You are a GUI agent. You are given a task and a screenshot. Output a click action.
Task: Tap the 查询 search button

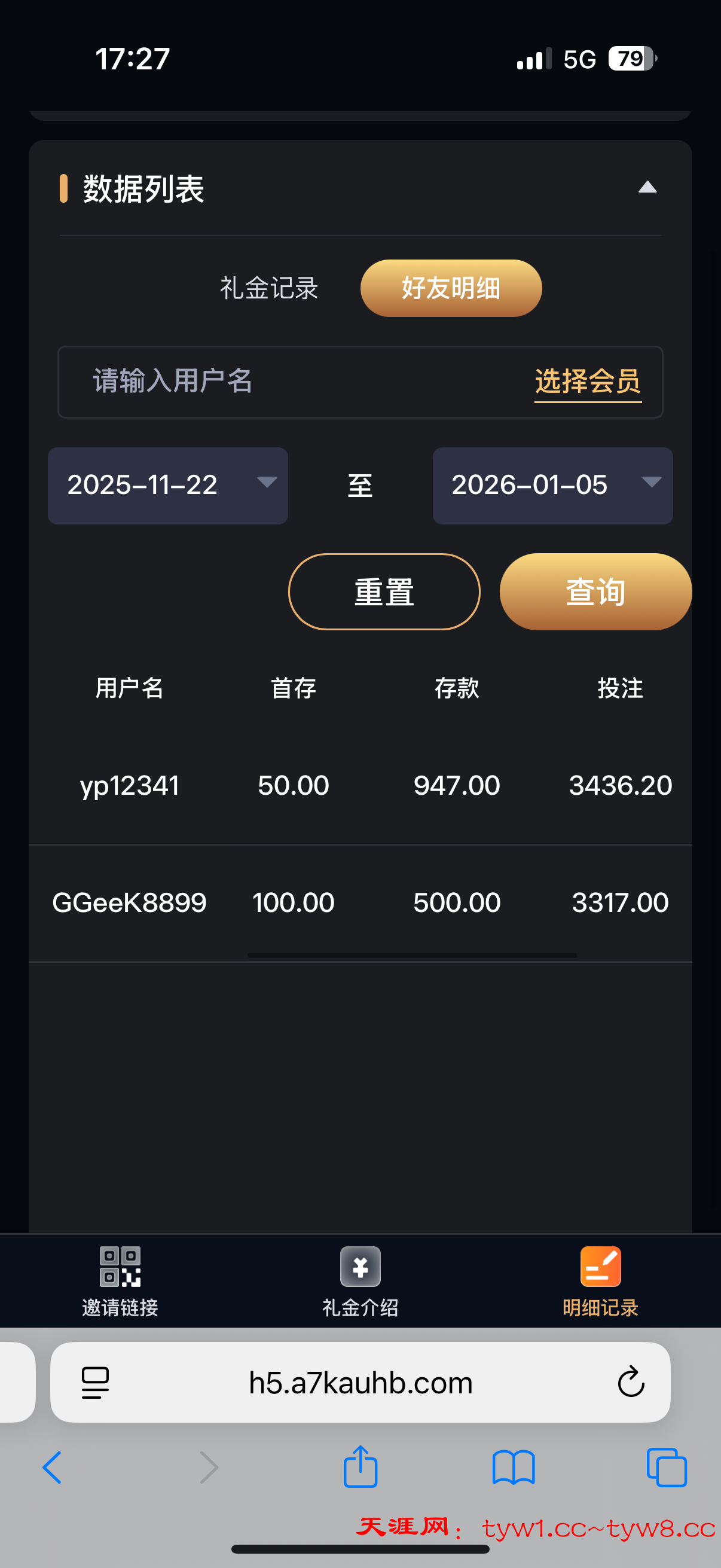(x=594, y=591)
